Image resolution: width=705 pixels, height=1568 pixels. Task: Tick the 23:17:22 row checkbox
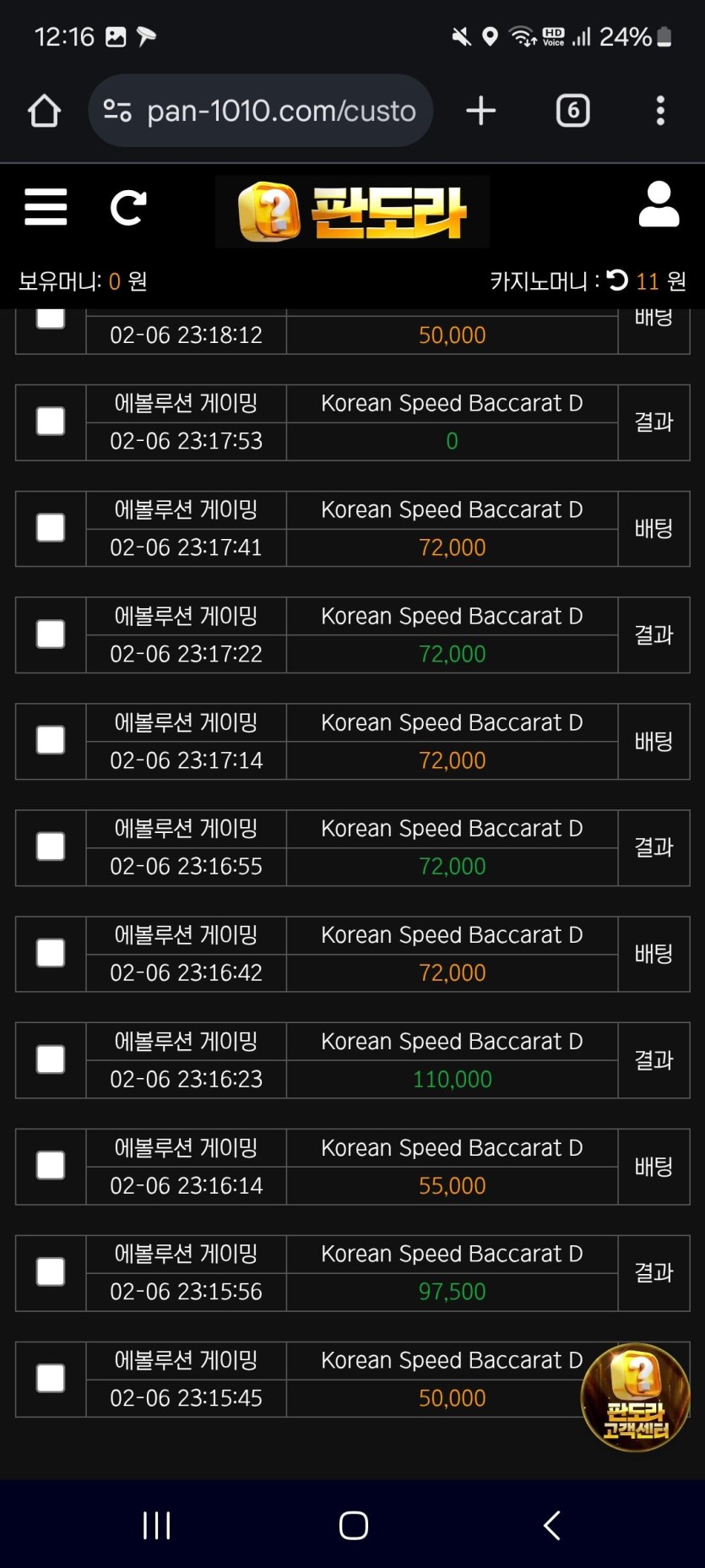51,634
